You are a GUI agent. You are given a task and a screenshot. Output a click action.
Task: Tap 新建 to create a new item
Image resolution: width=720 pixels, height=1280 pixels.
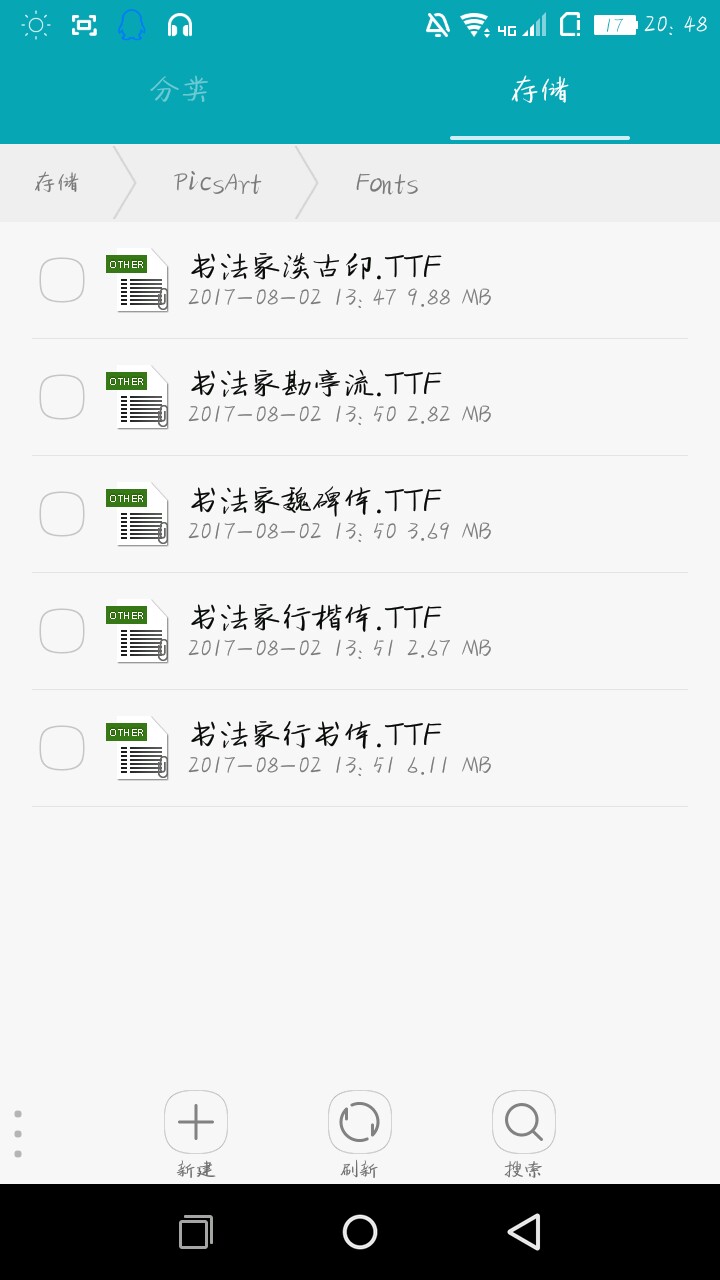196,1123
